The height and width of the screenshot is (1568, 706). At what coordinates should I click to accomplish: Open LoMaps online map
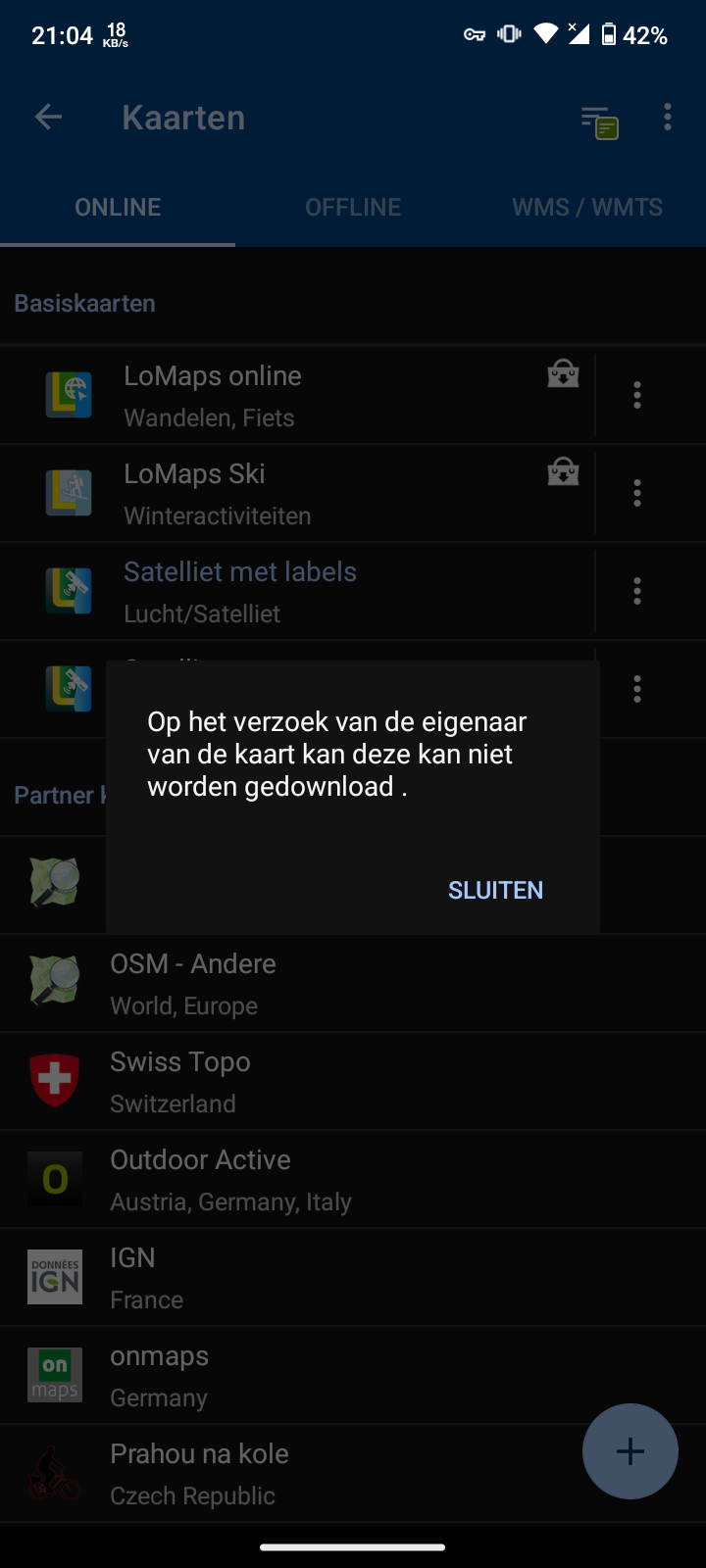pyautogui.click(x=294, y=395)
